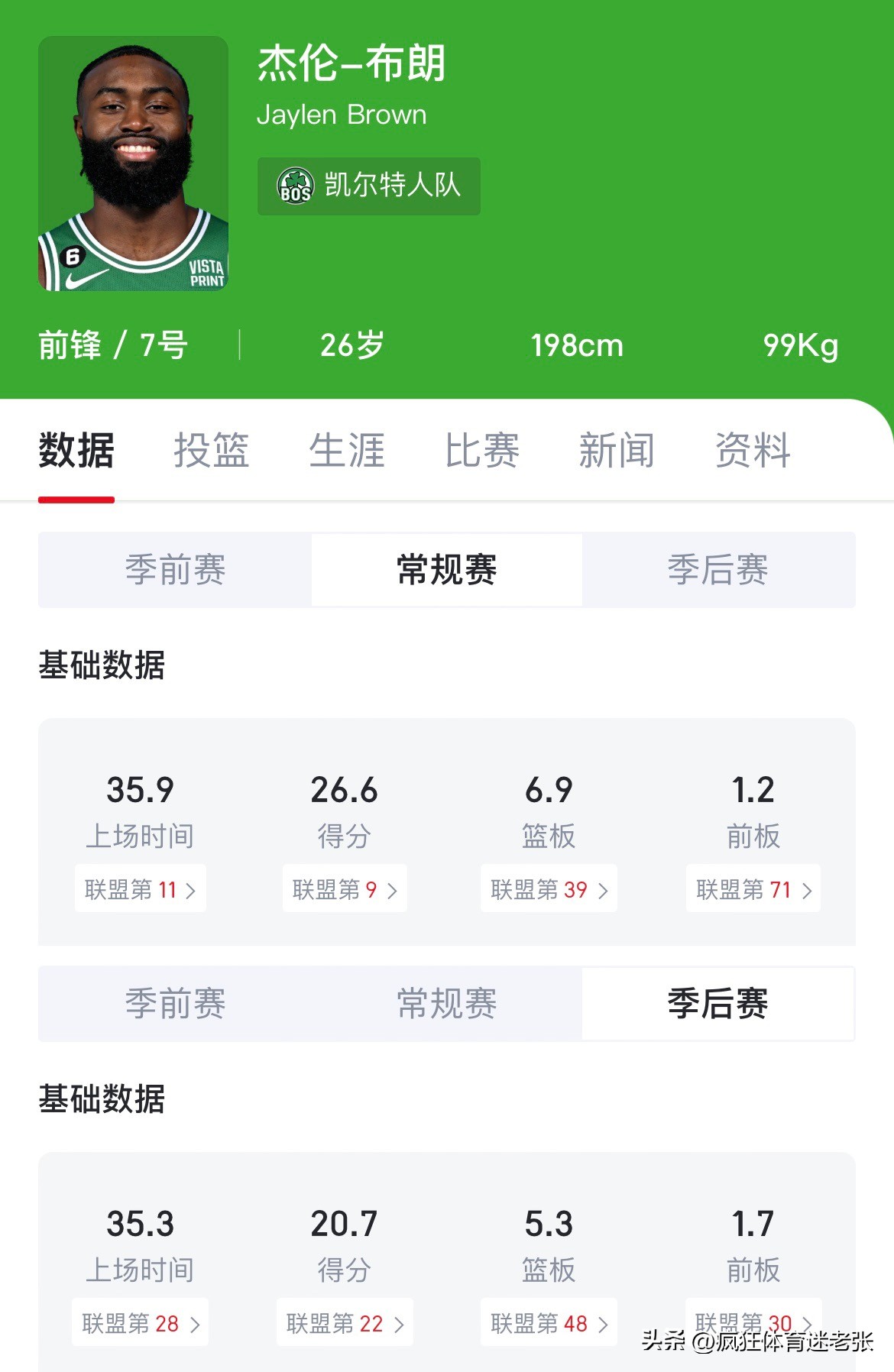Switch to the 生涯 (Career) tab
The width and height of the screenshot is (894, 1372).
[x=348, y=452]
